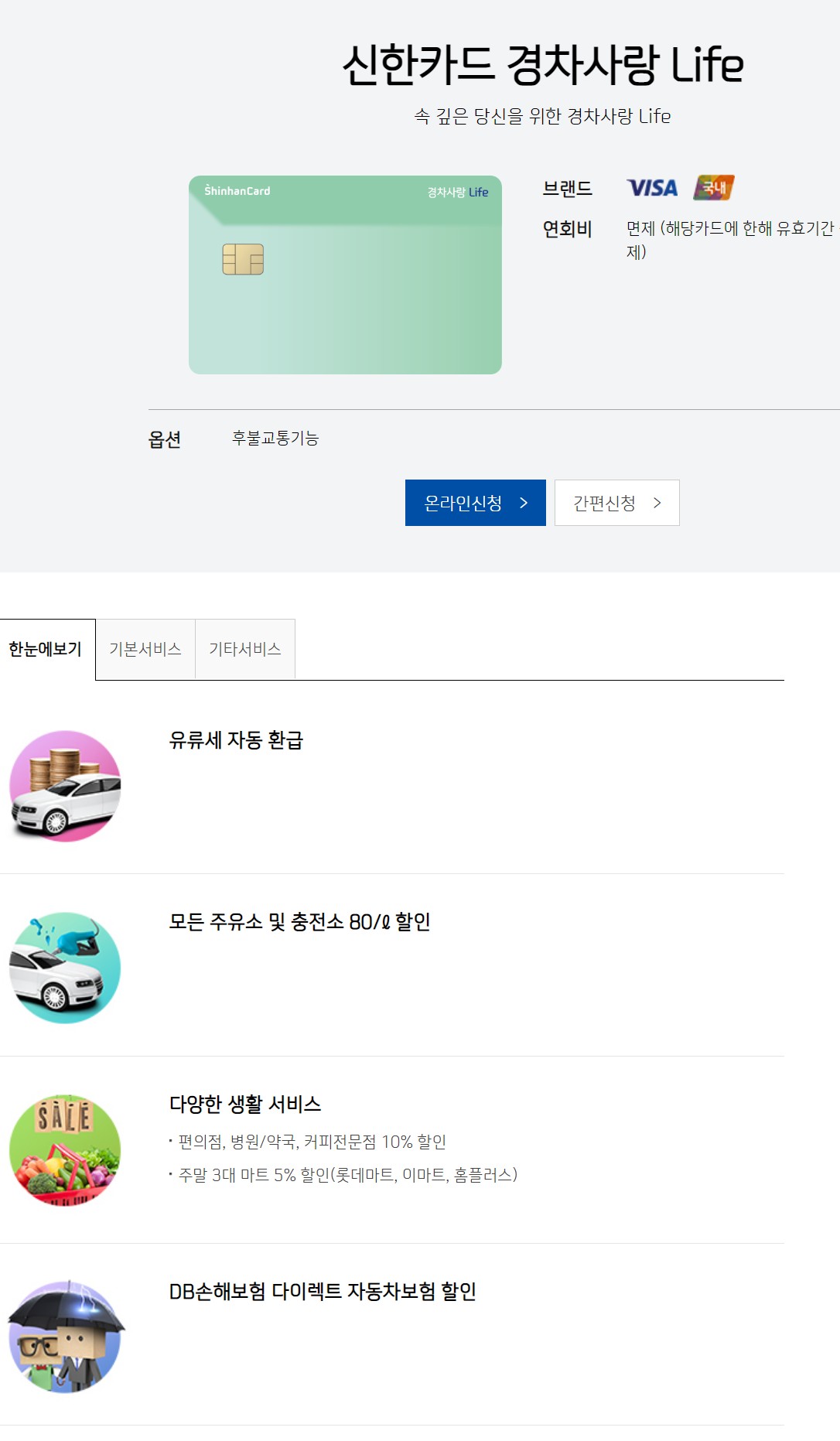Expand the chevron on 간편신청
This screenshot has height=1441, width=840.
657,503
